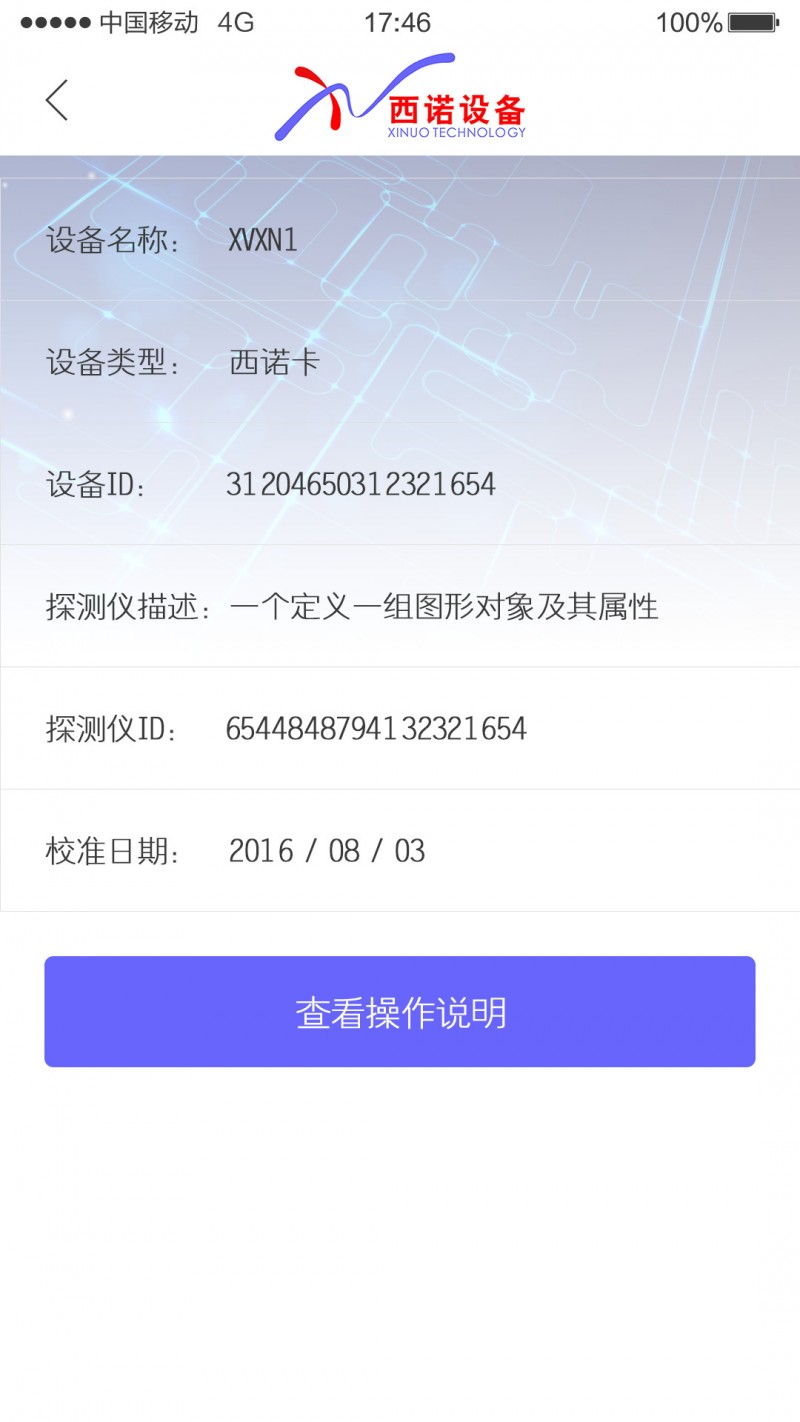Open 查看操作说明 button
800x1422 pixels.
click(x=400, y=1012)
